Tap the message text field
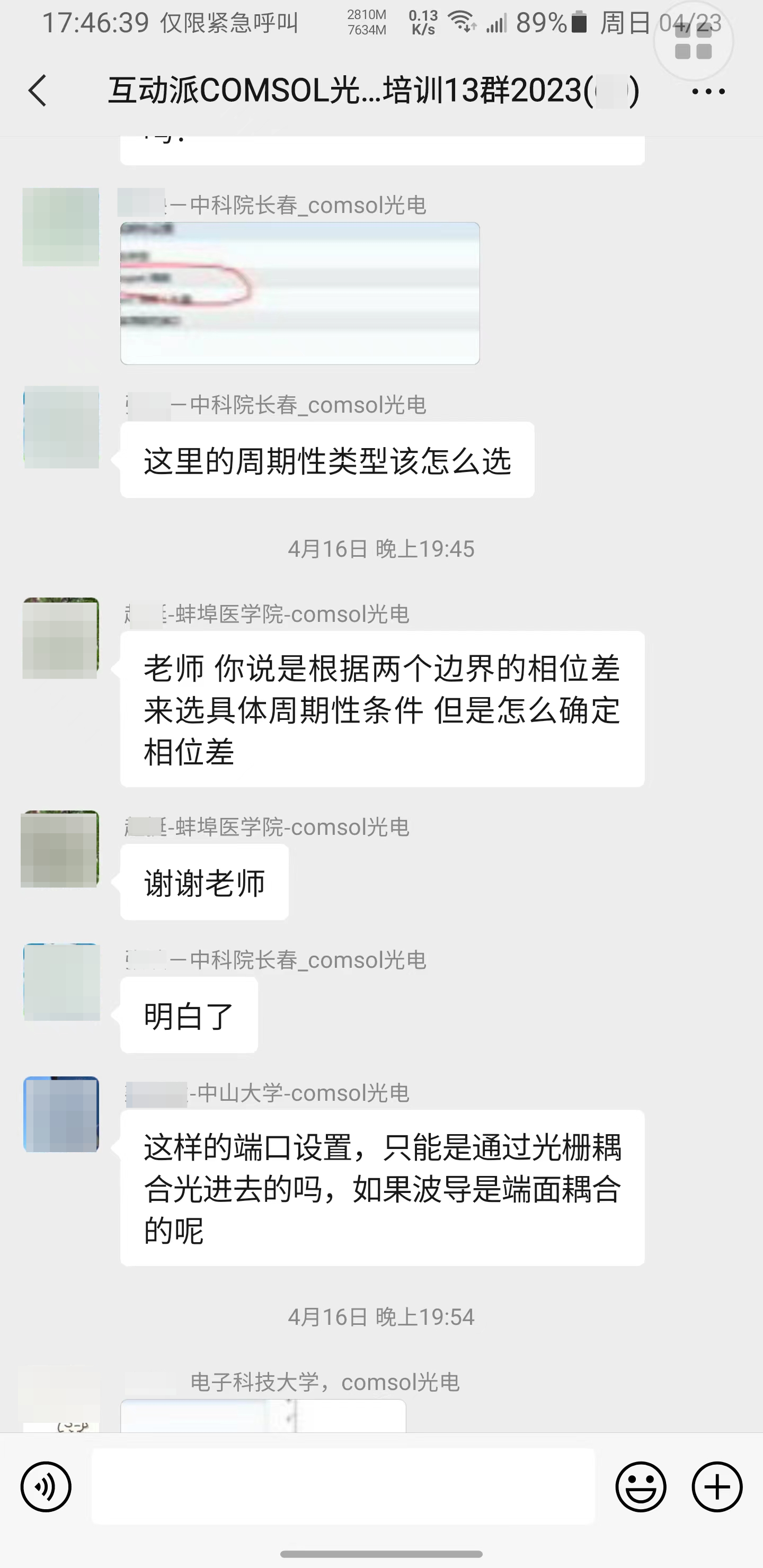 [x=343, y=1486]
